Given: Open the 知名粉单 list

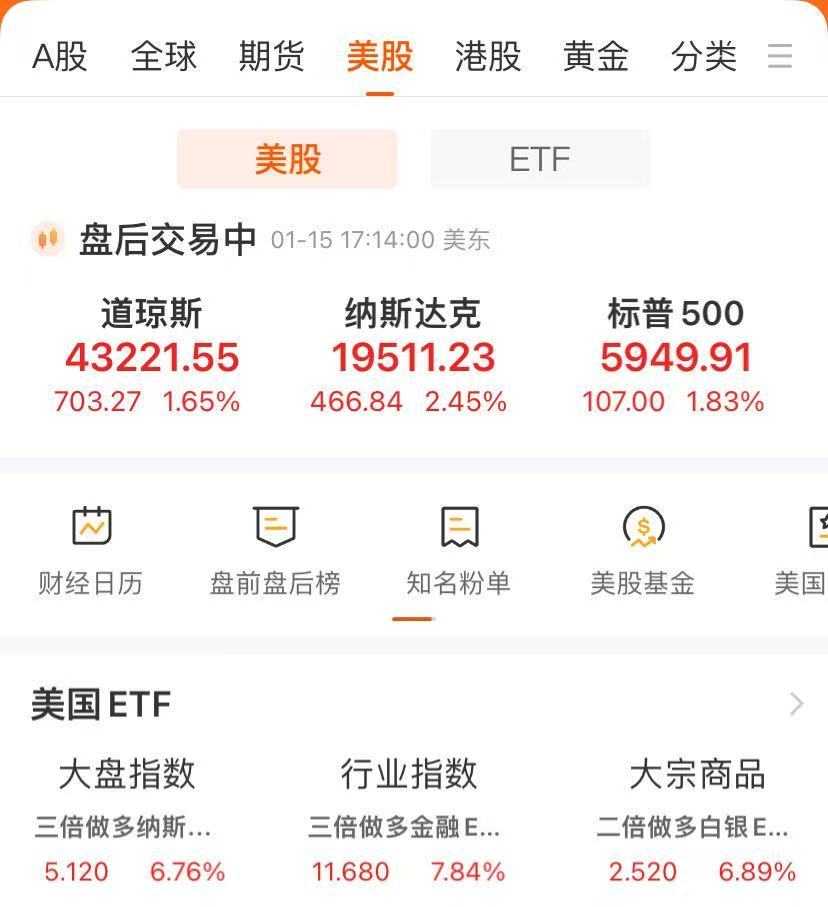Looking at the screenshot, I should [459, 550].
